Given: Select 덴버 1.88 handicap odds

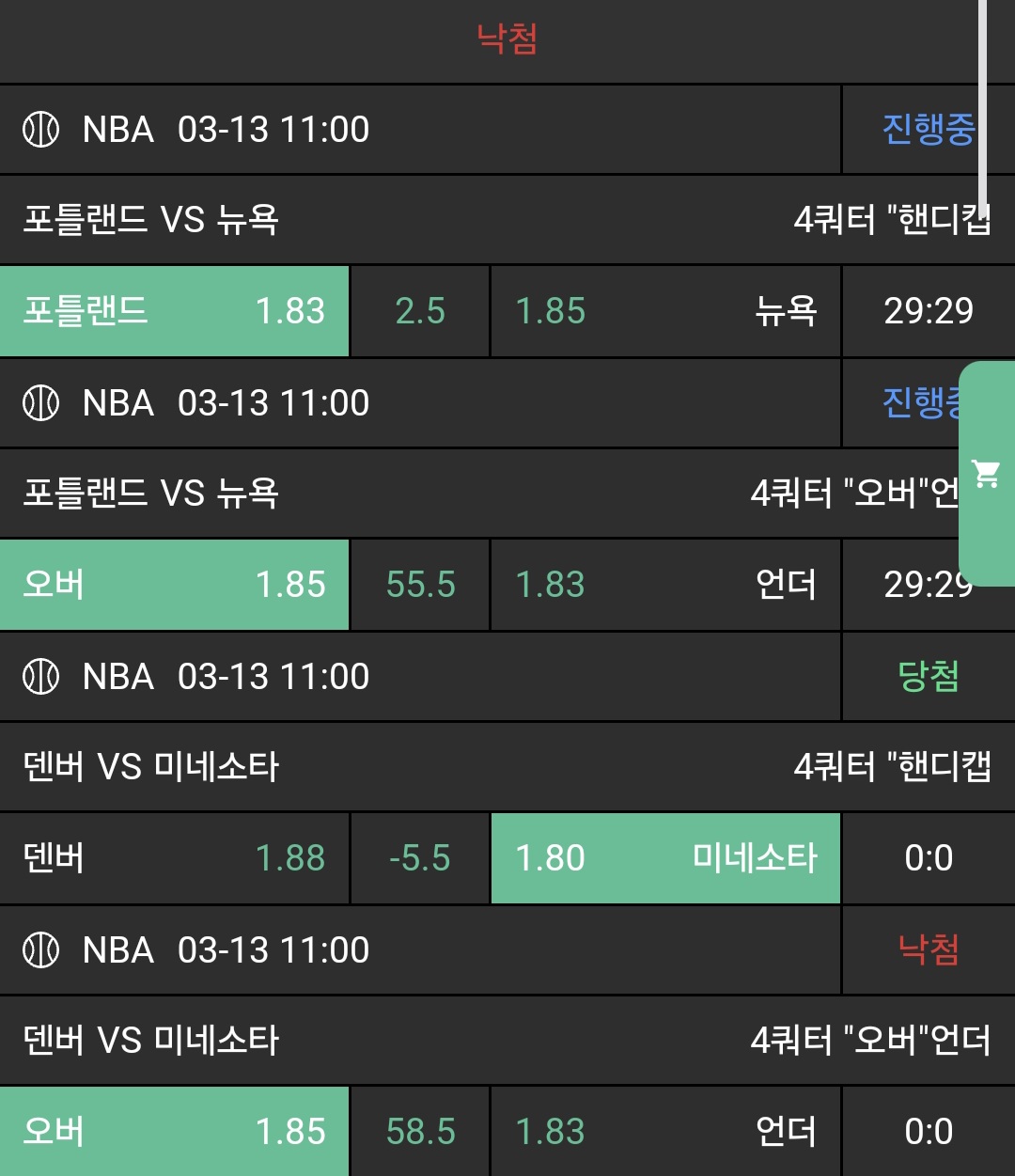Looking at the screenshot, I should tap(174, 858).
